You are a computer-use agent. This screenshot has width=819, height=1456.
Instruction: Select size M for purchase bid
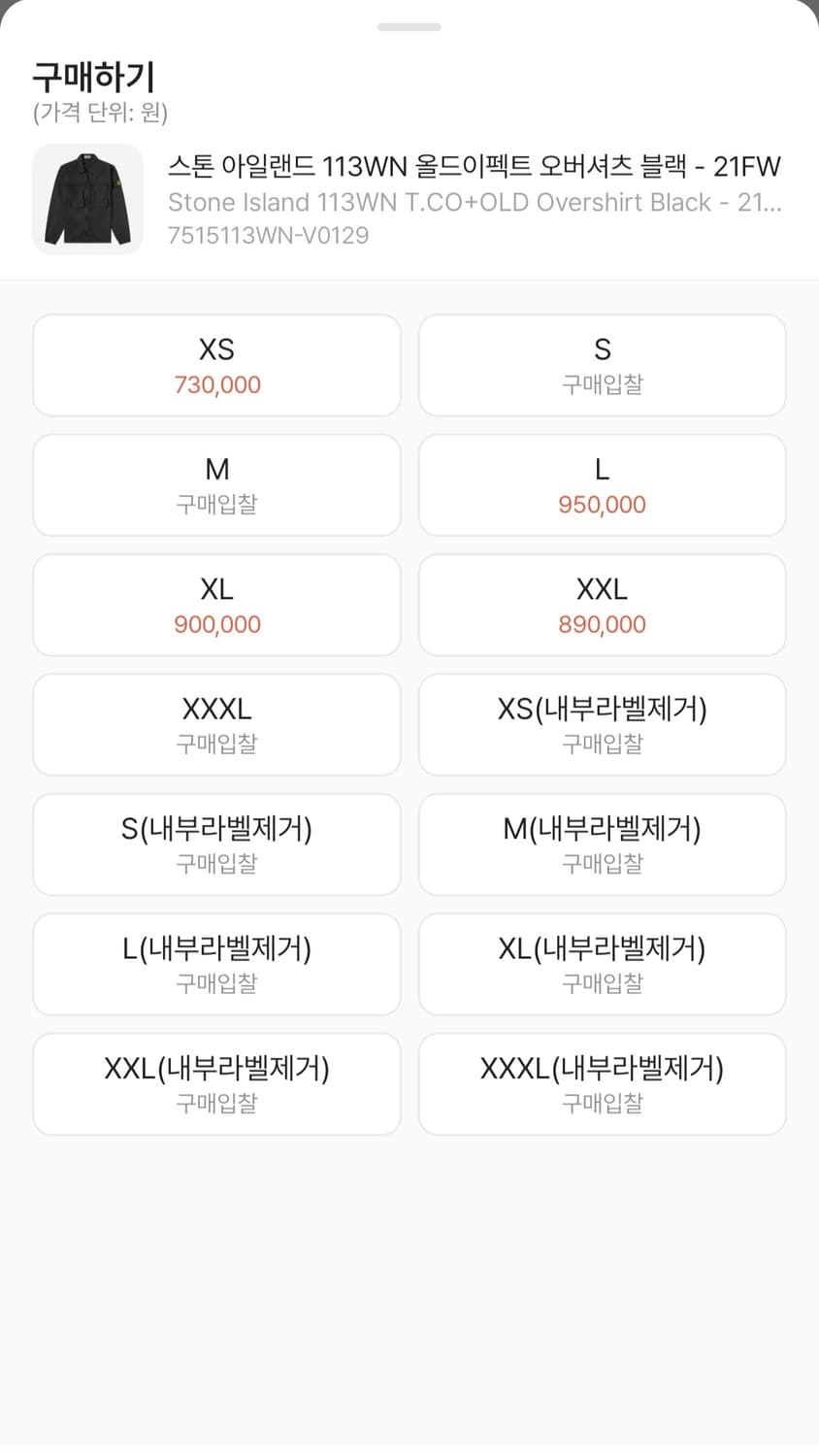coord(216,485)
